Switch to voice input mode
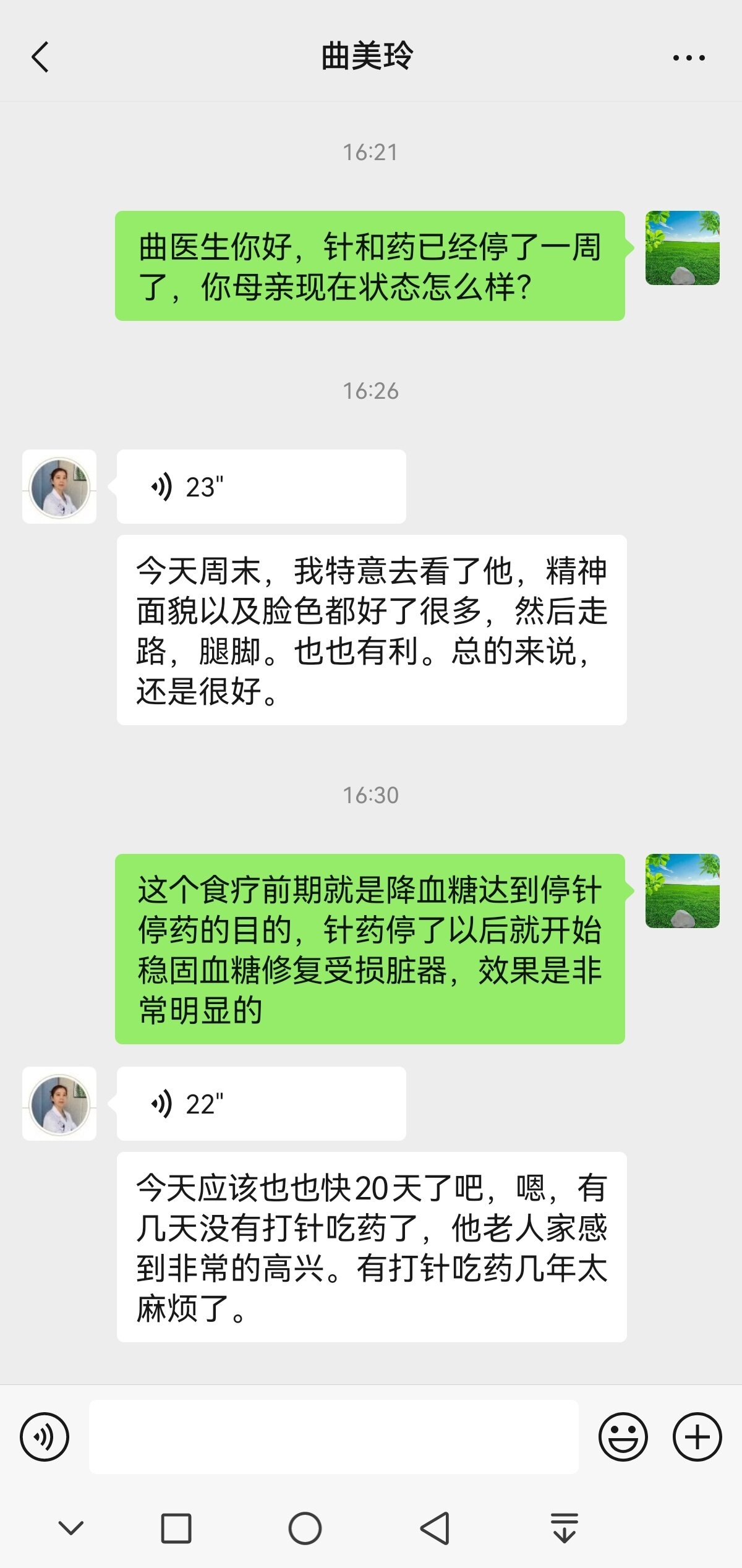 [x=45, y=1437]
